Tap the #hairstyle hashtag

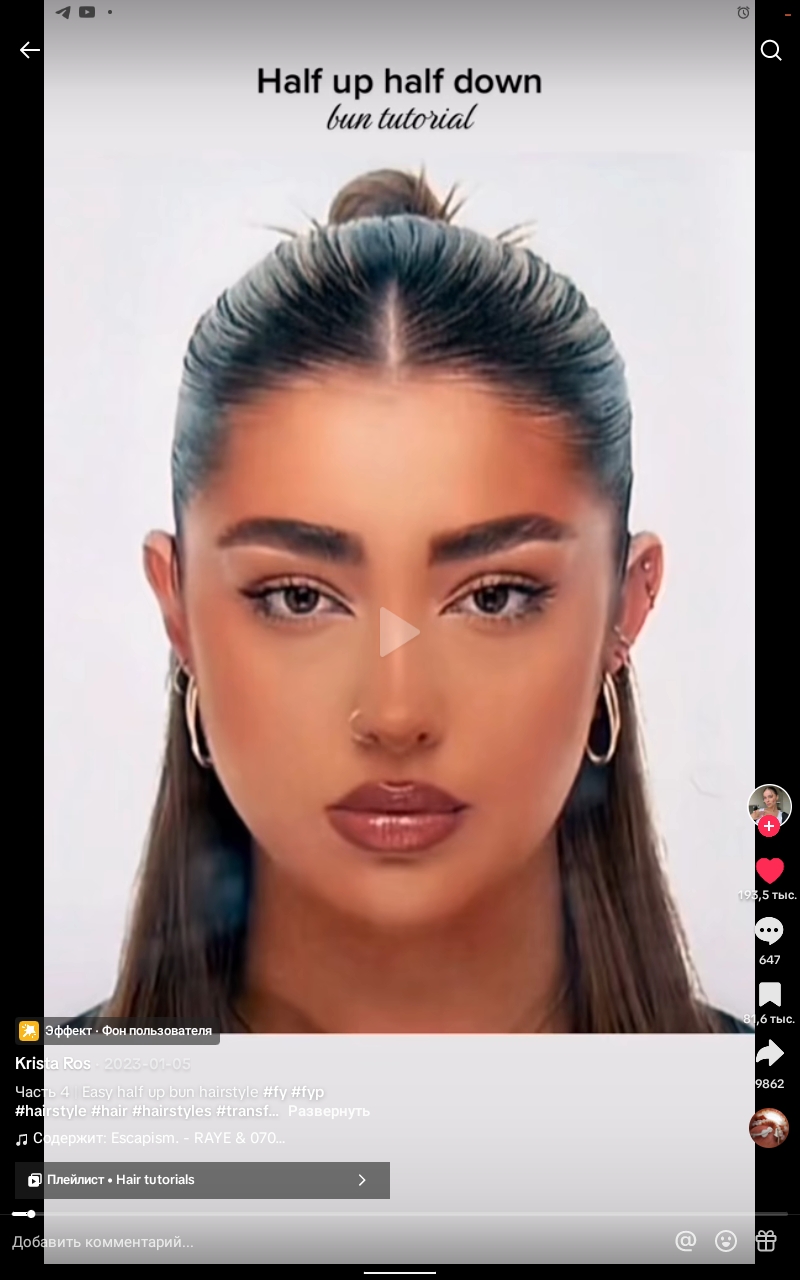coord(50,1111)
